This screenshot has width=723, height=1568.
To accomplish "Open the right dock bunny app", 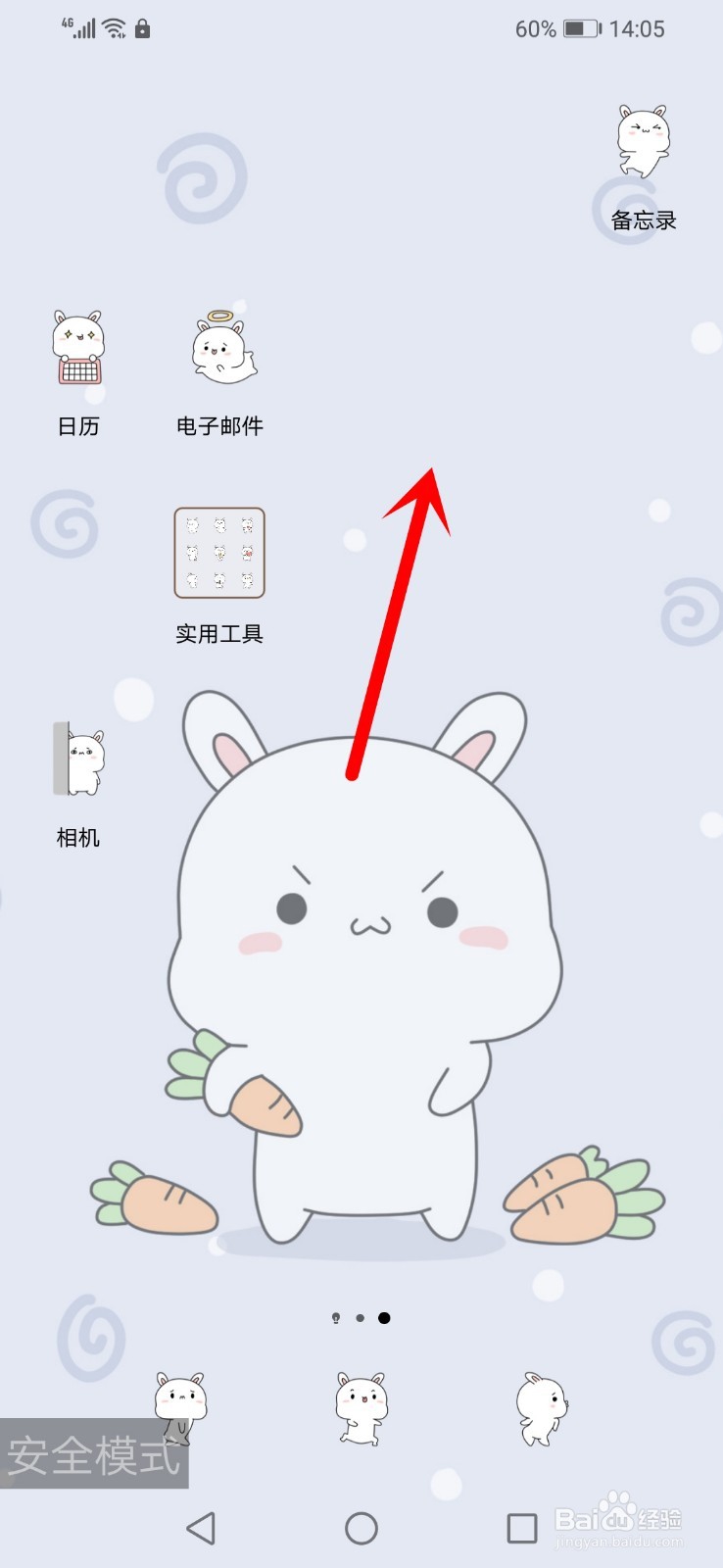I will point(540,1408).
